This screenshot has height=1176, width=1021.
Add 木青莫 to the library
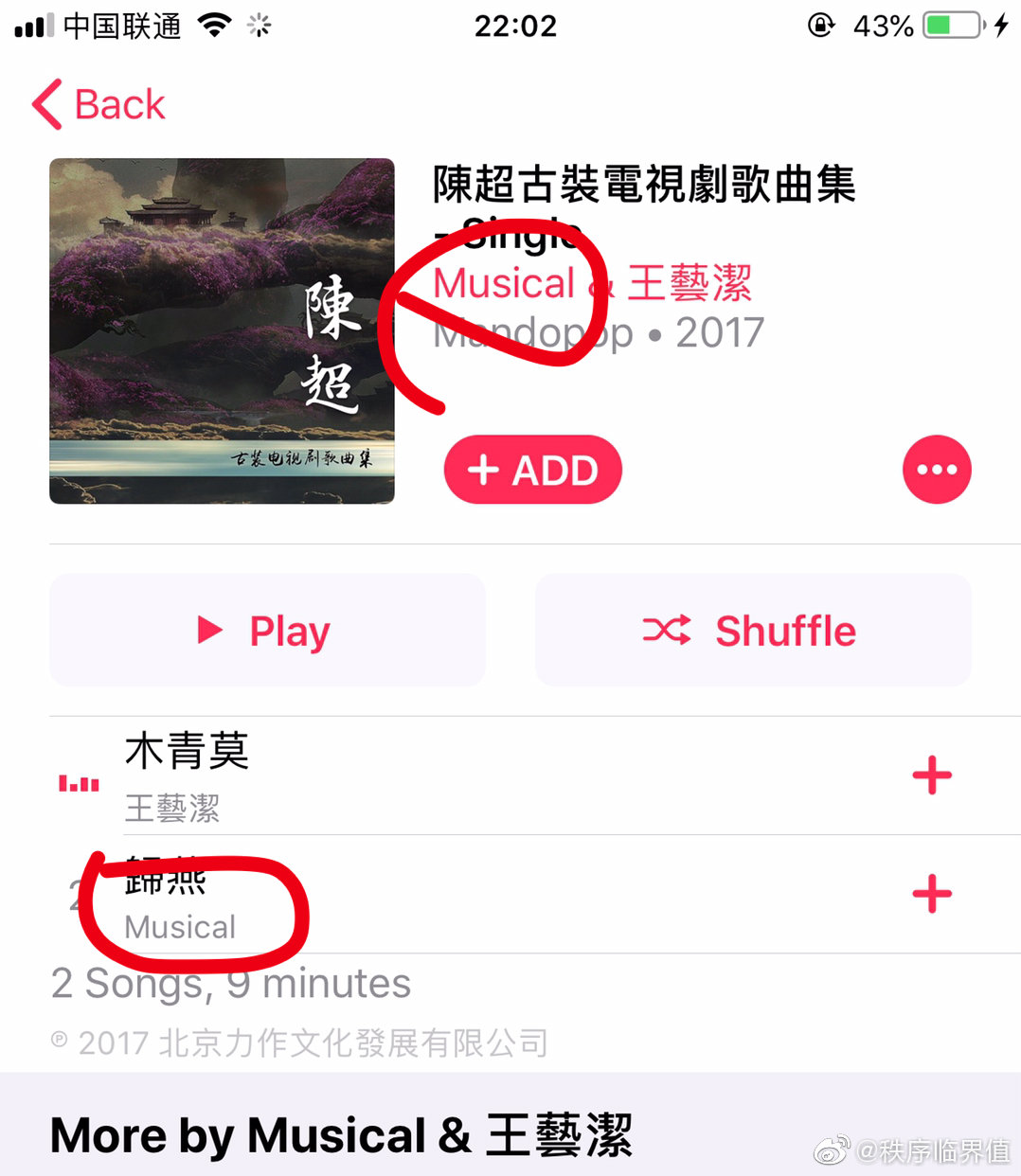tap(931, 775)
